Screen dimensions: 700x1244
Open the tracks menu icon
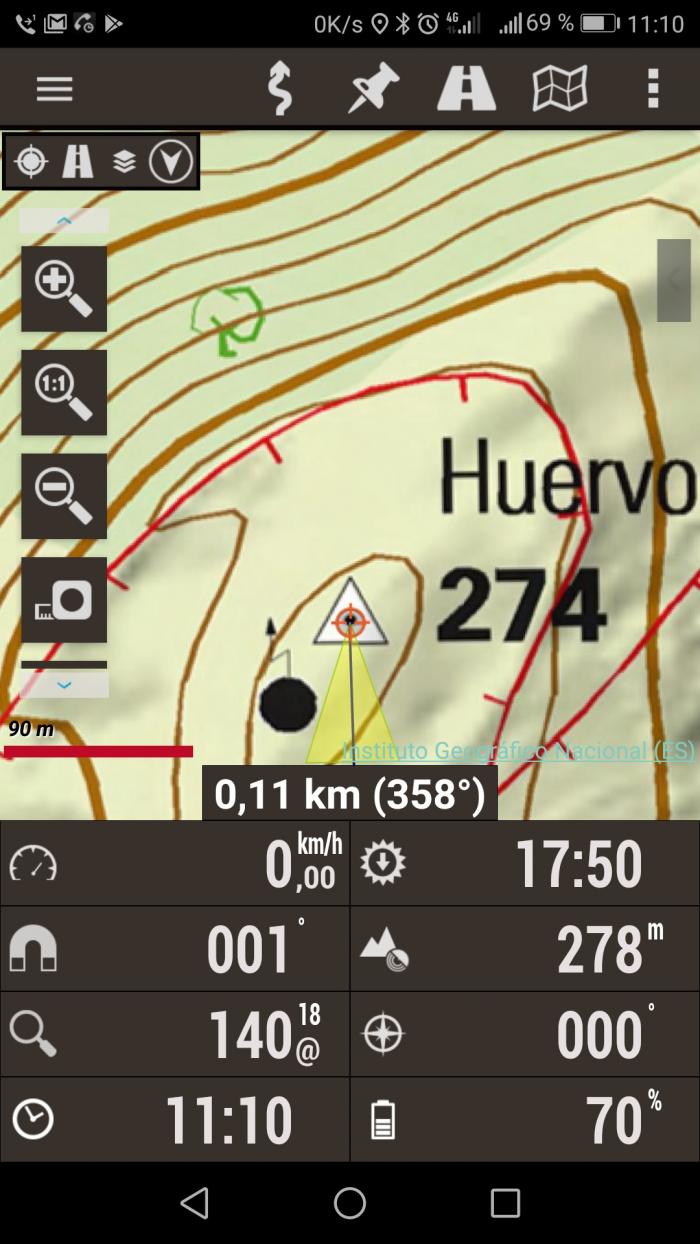[280, 88]
